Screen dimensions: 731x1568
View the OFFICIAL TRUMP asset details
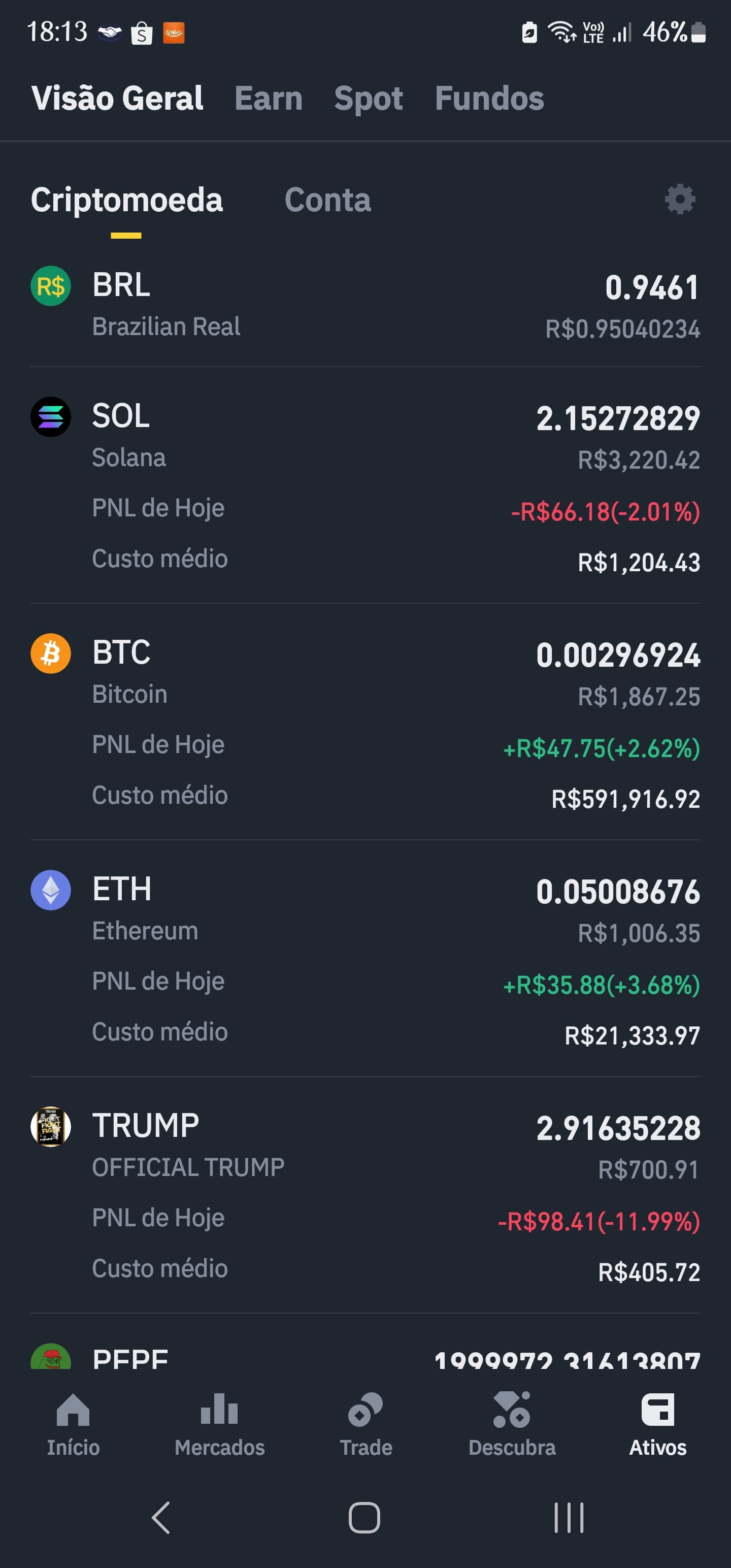click(x=365, y=1195)
